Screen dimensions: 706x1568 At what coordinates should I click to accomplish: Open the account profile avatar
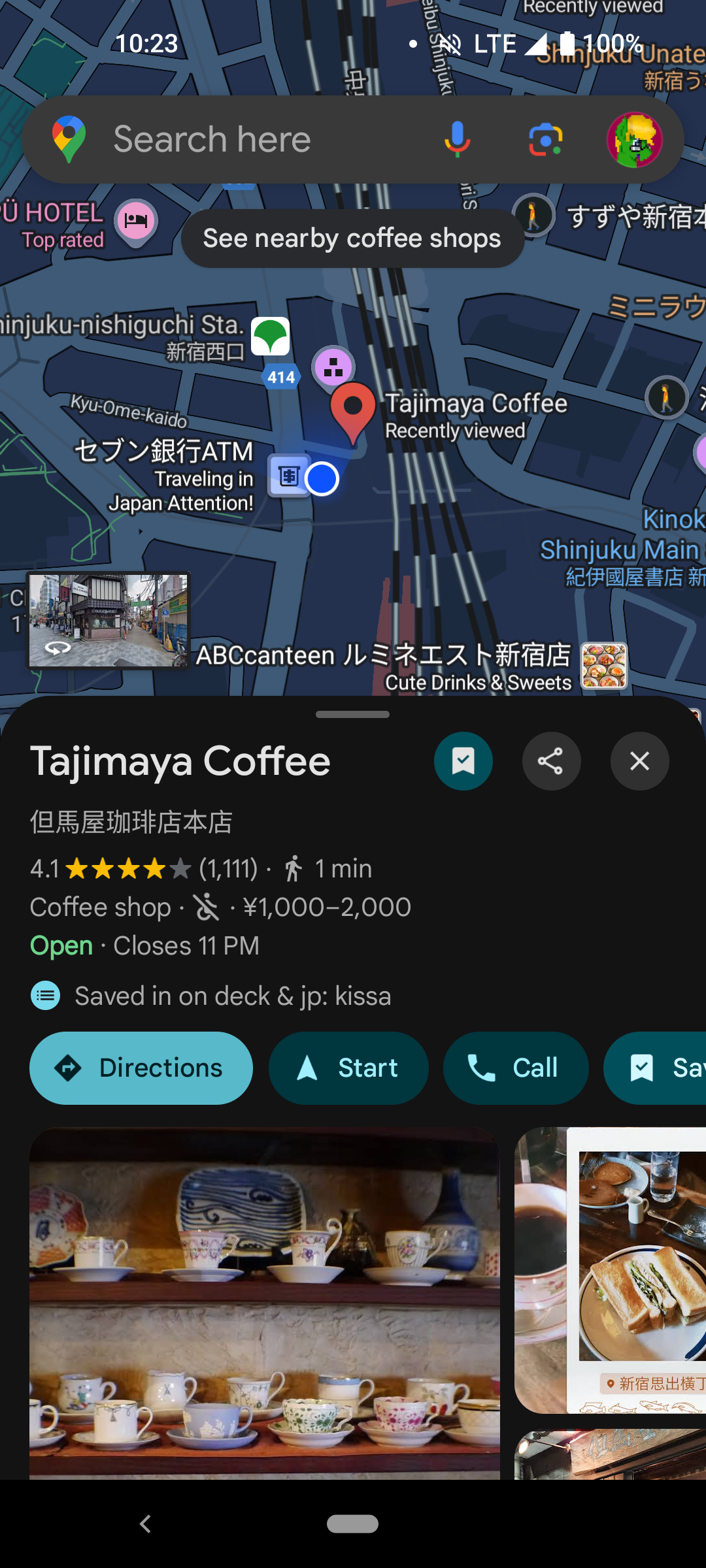[x=634, y=139]
